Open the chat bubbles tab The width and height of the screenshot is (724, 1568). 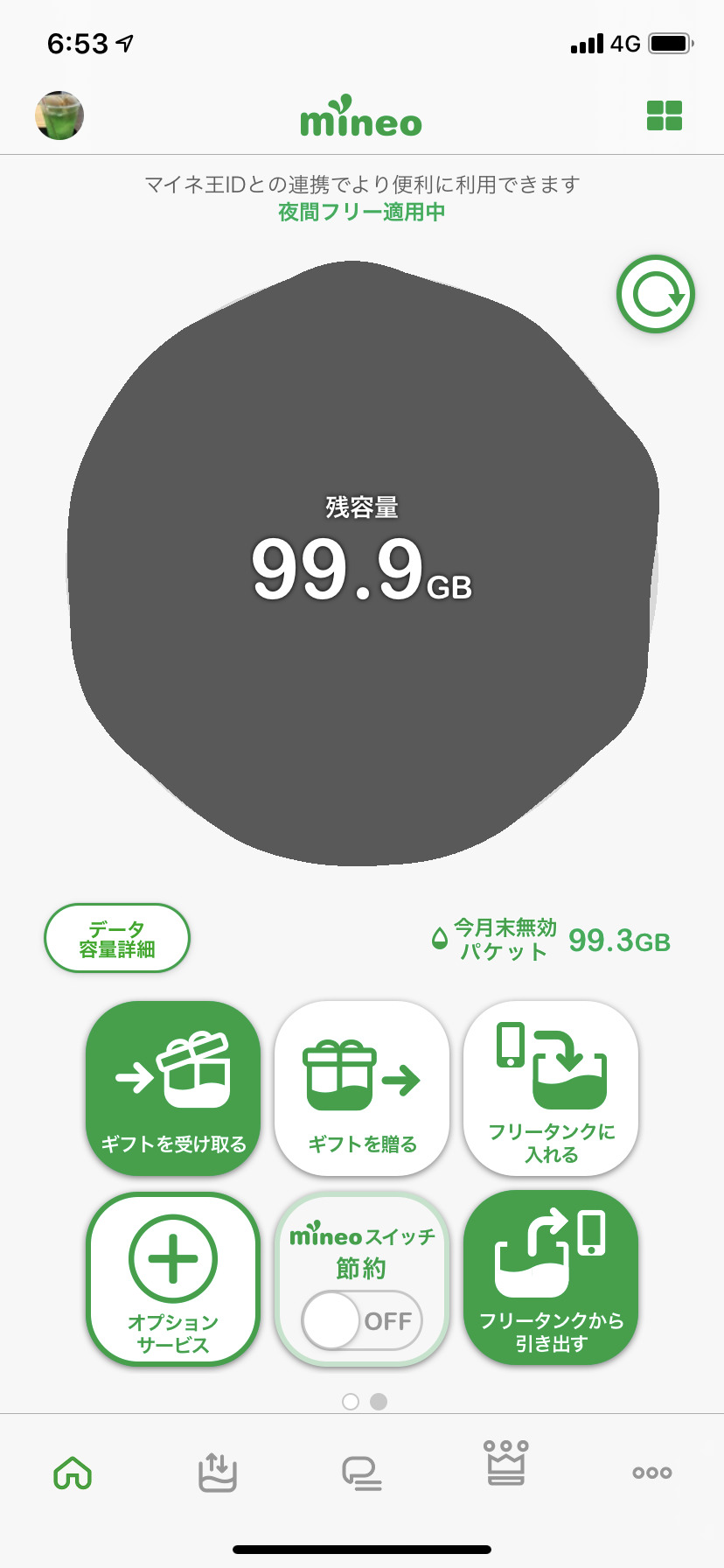coord(361,1473)
